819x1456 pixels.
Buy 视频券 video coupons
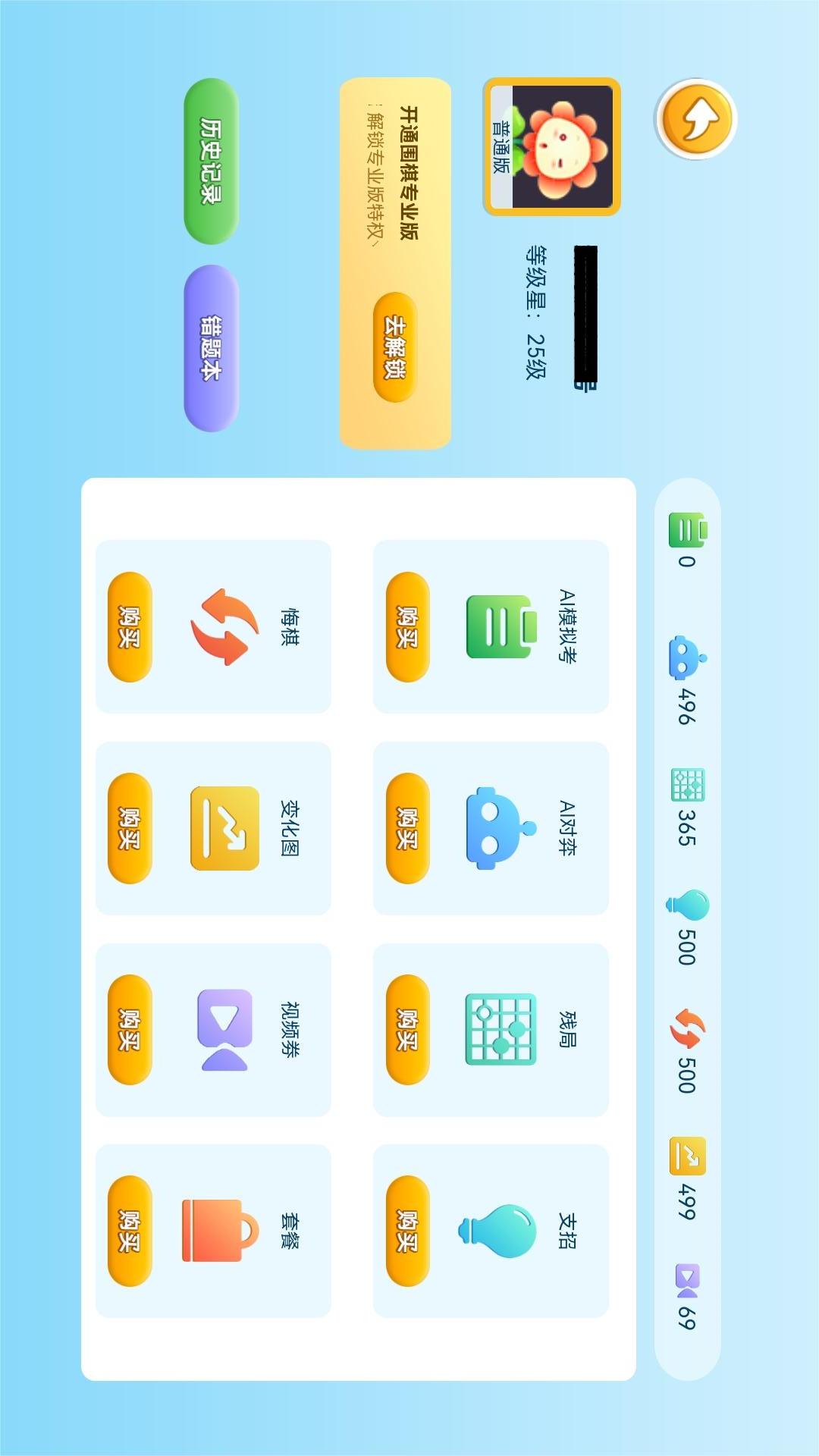130,1030
